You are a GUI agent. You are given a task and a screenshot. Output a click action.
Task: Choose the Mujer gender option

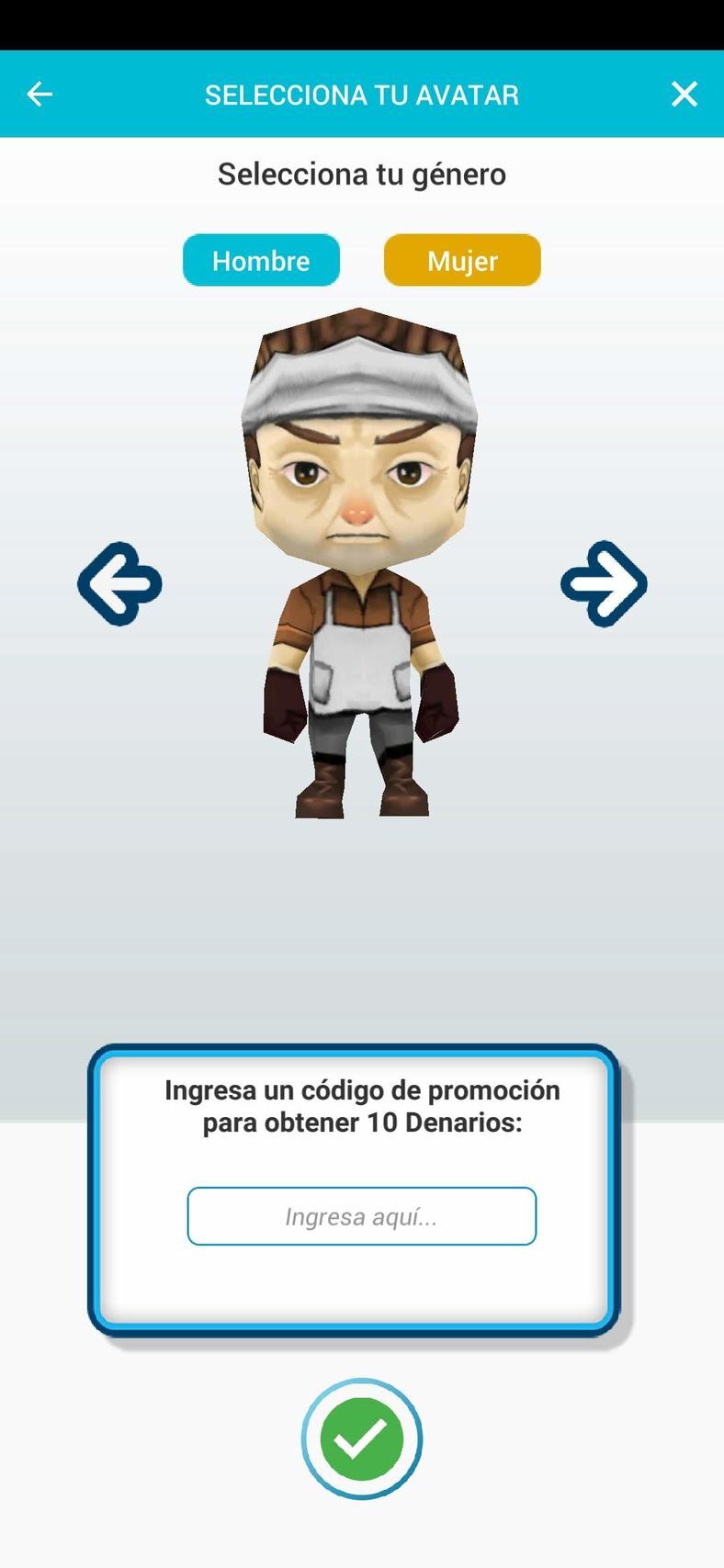[x=462, y=261]
